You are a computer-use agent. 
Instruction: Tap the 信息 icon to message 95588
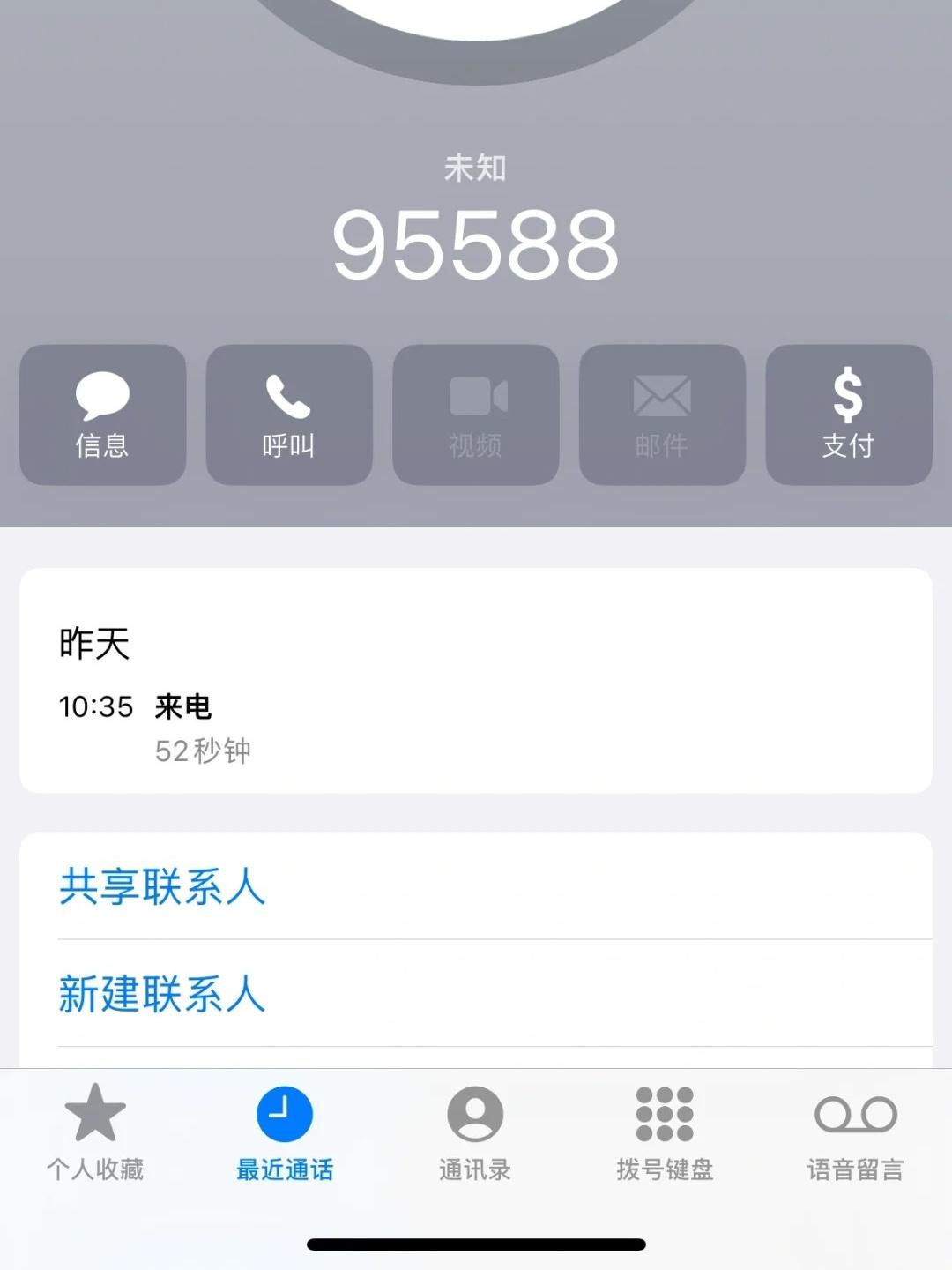pyautogui.click(x=101, y=397)
